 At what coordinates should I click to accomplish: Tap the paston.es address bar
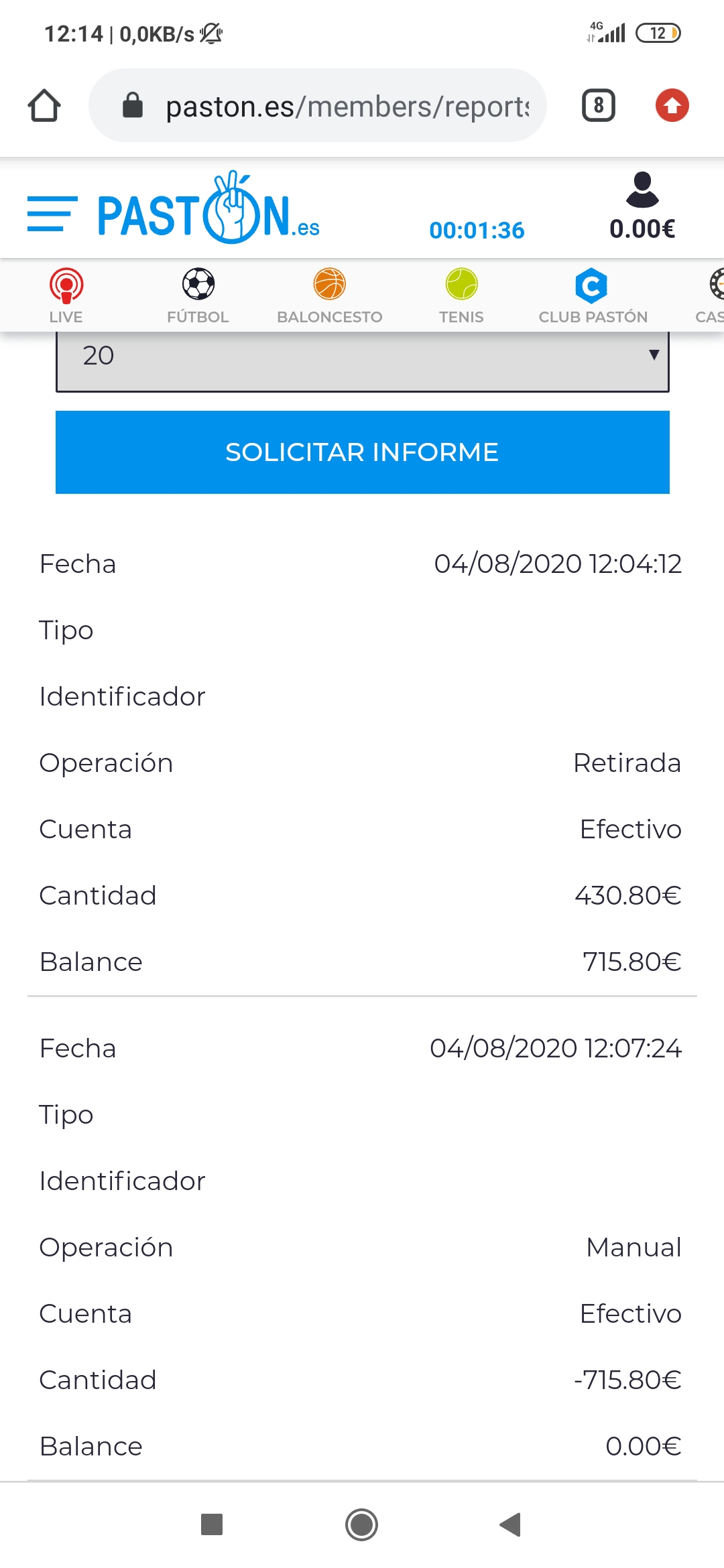(x=318, y=106)
